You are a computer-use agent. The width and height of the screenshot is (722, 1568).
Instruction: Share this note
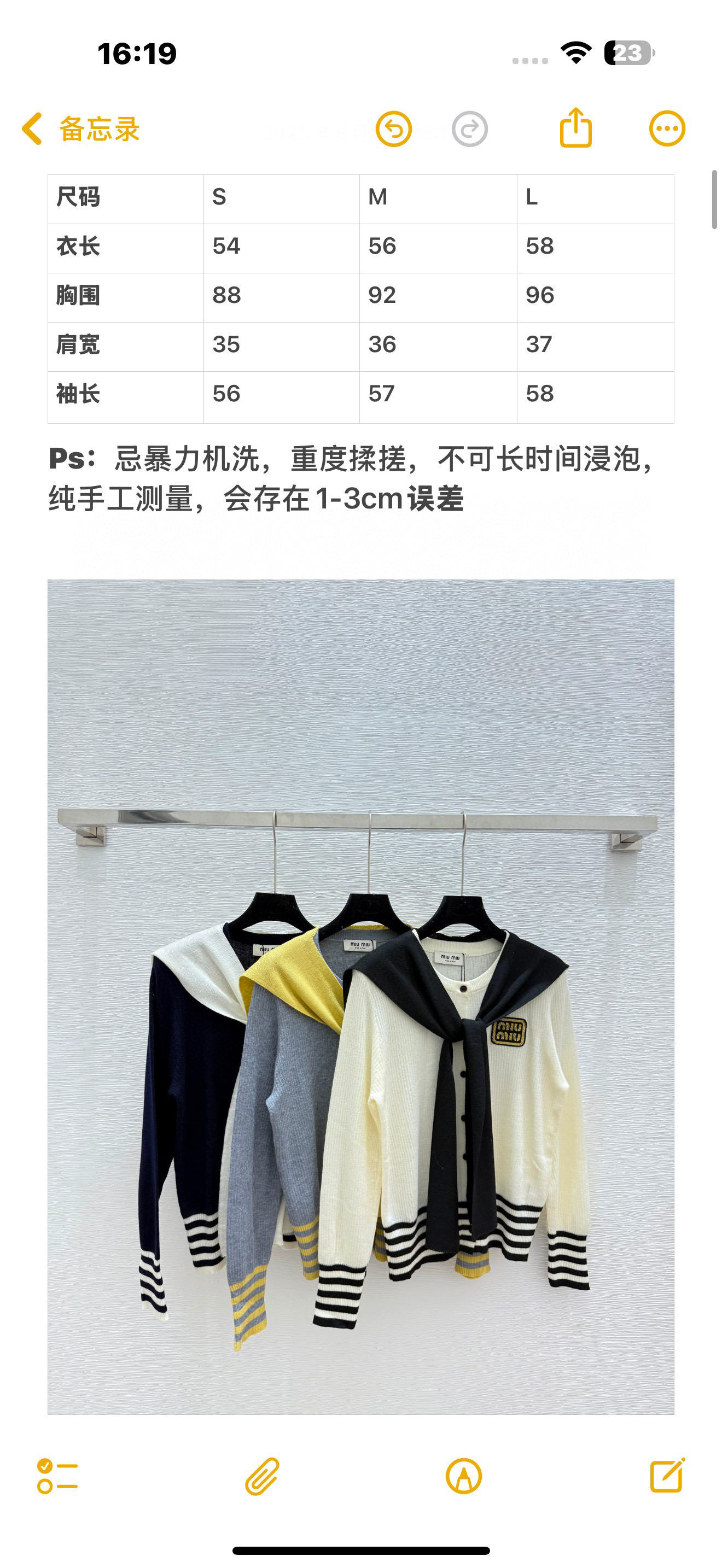575,128
